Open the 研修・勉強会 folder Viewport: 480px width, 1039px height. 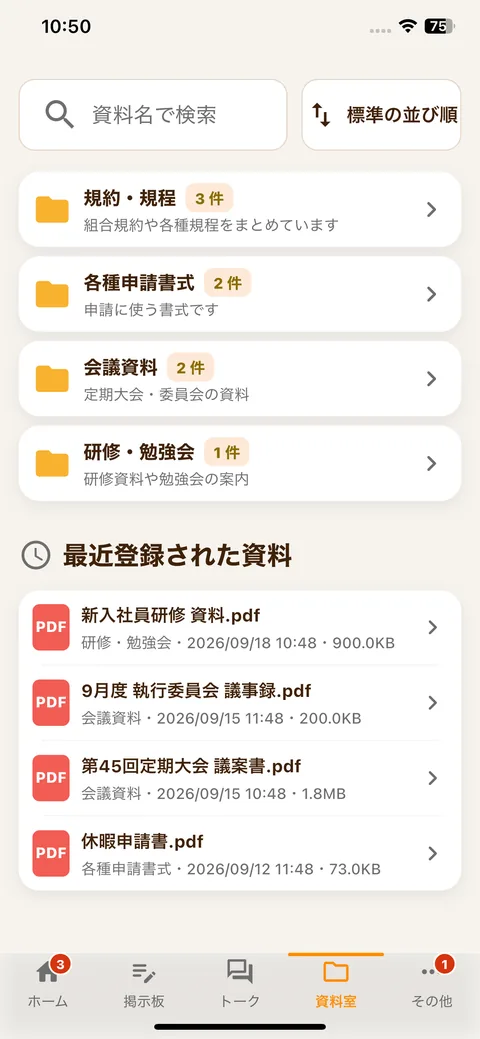tap(239, 463)
